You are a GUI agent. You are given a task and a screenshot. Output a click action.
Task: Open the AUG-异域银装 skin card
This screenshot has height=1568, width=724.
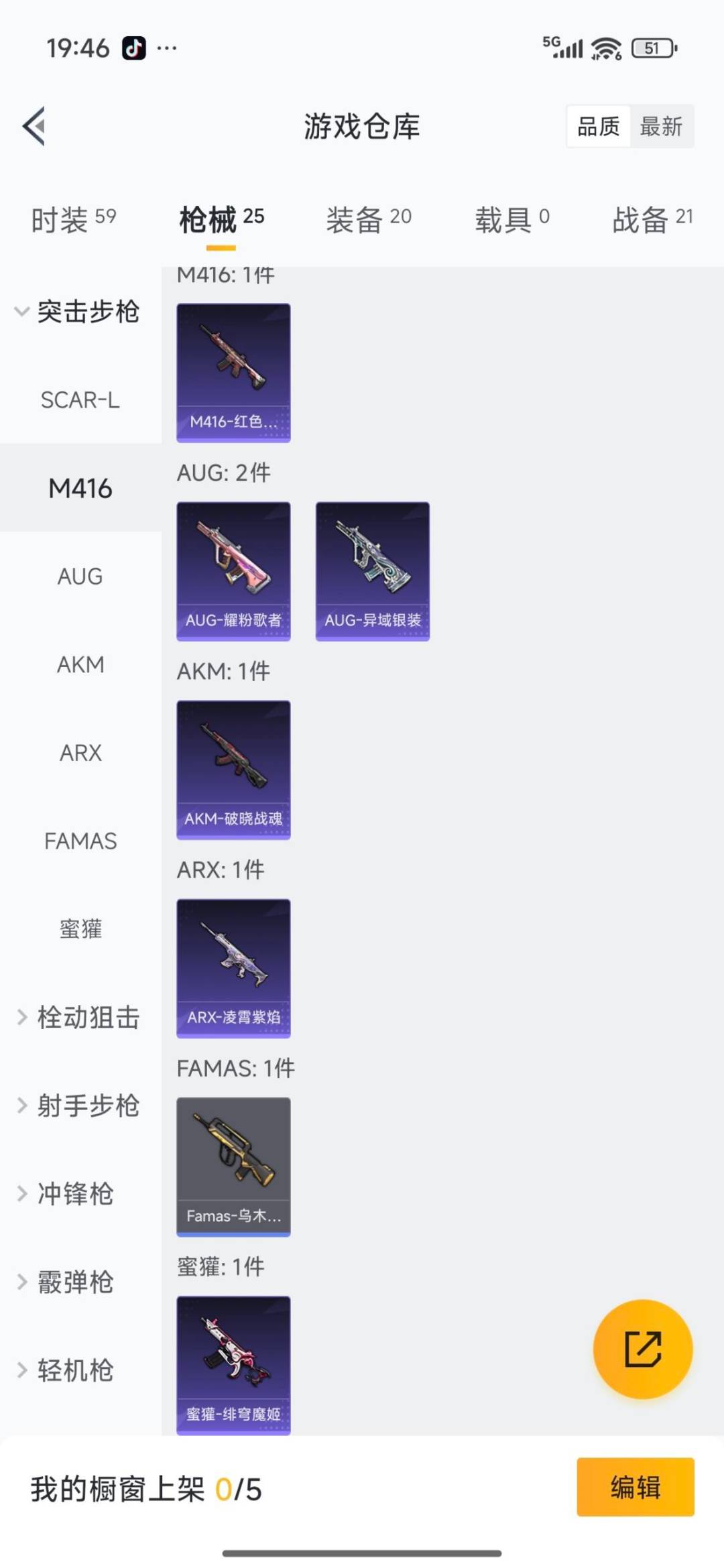click(x=373, y=571)
